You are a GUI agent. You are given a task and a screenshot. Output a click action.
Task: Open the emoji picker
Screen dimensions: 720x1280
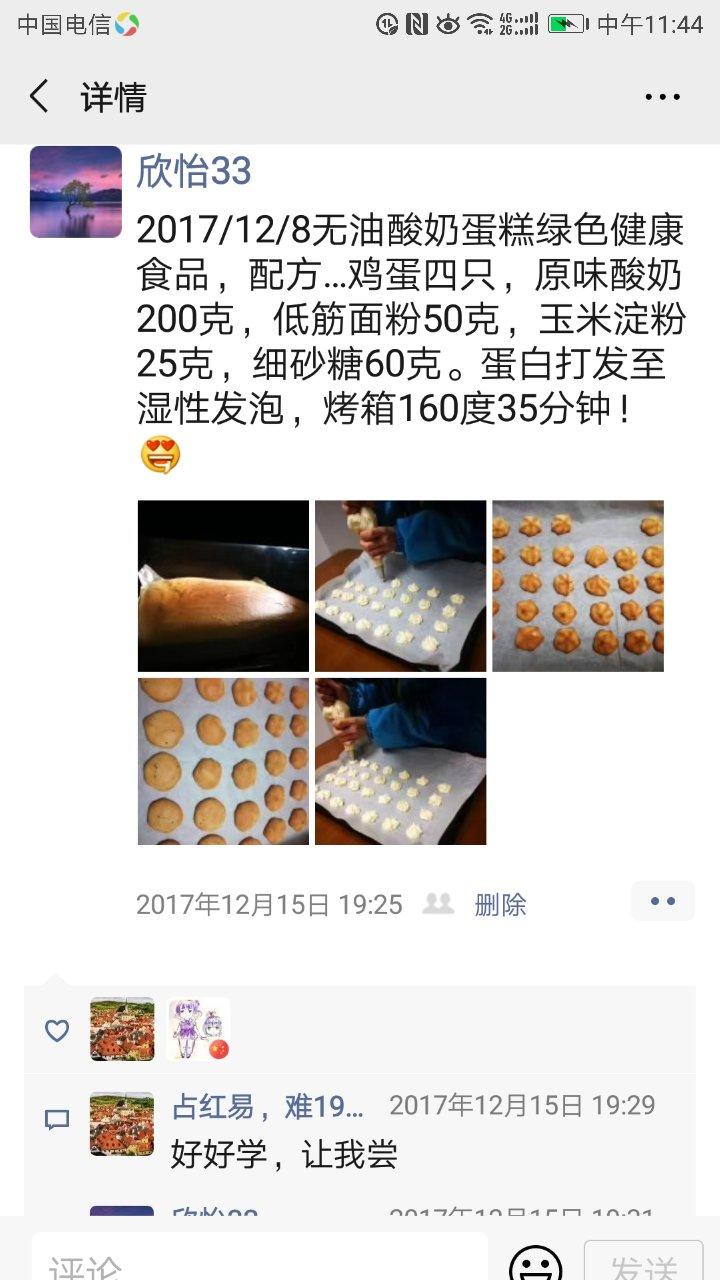click(535, 1263)
